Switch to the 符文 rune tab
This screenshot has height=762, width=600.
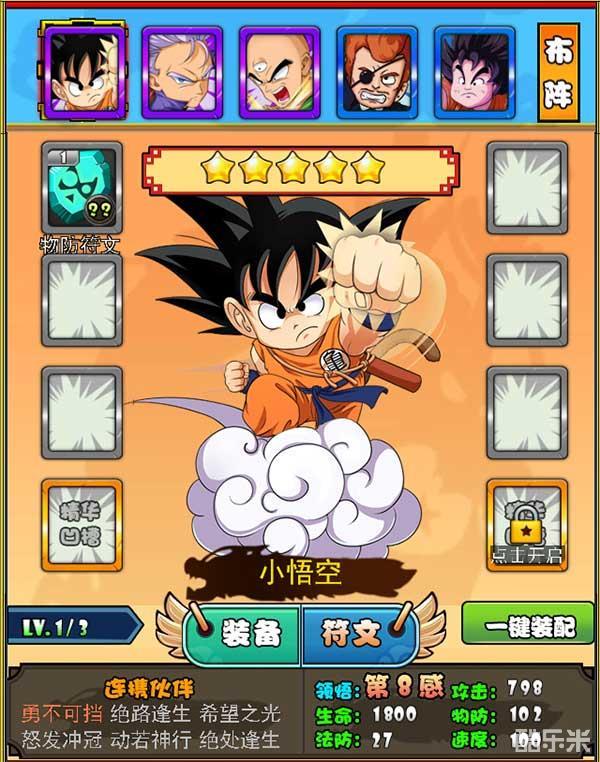tap(354, 632)
